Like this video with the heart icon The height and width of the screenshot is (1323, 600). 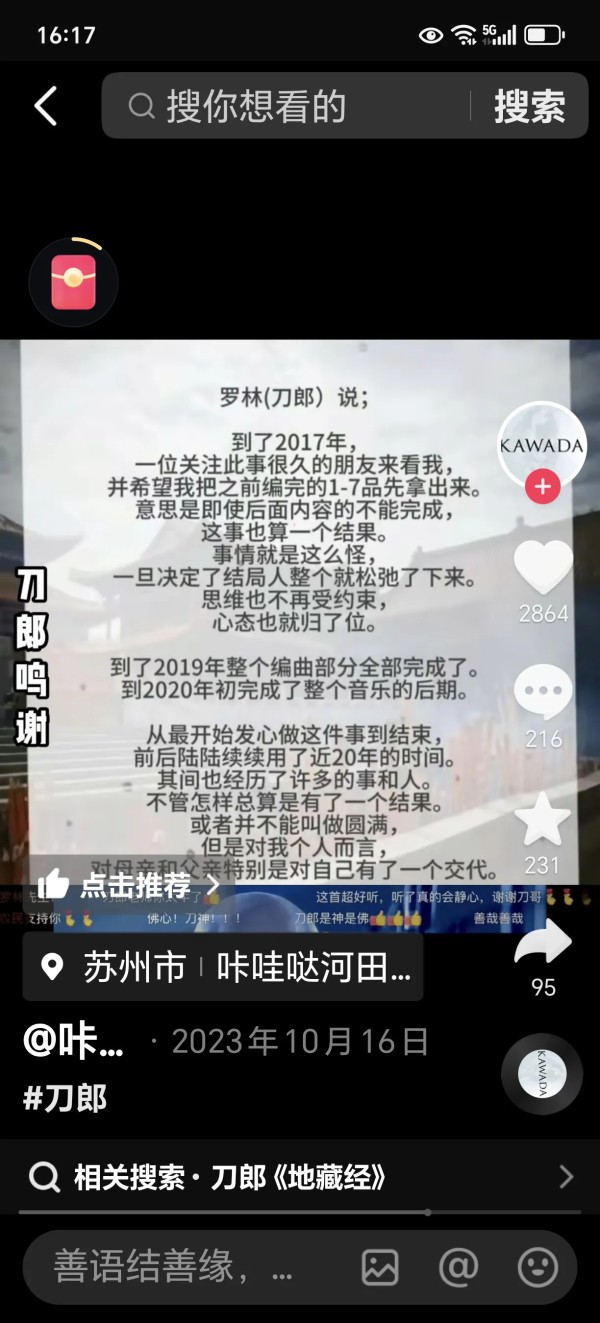pos(543,568)
